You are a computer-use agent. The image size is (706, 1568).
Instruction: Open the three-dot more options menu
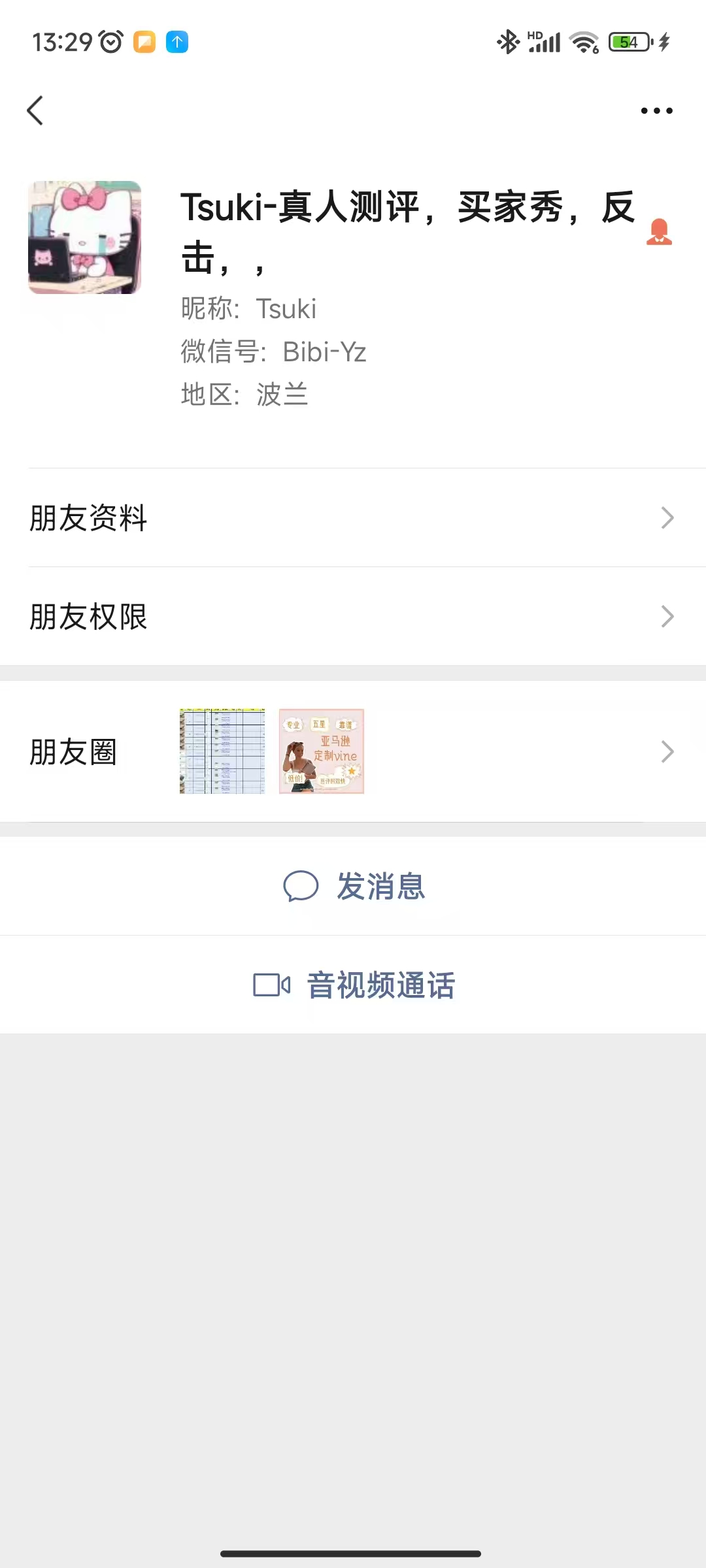coord(656,110)
